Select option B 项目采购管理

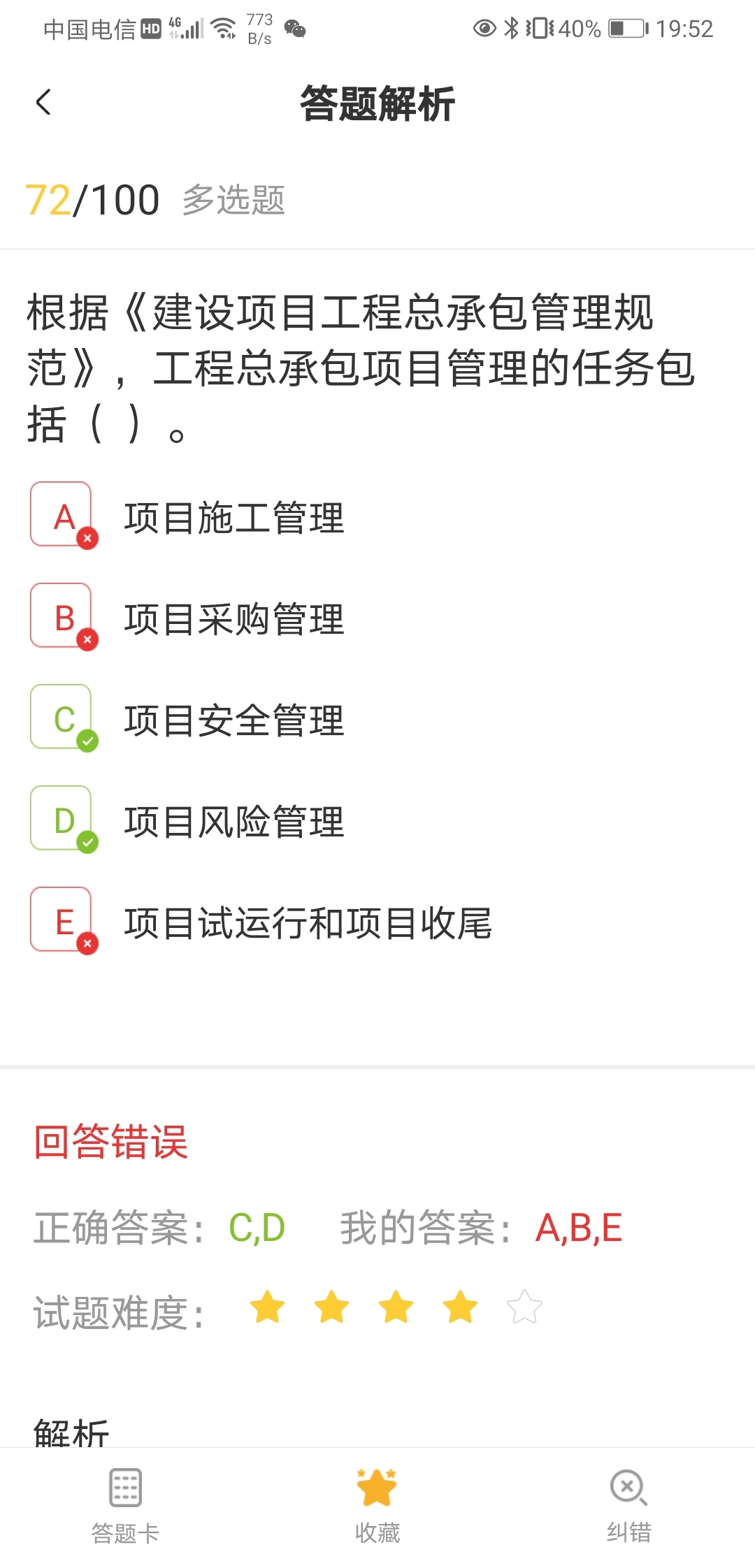pos(187,618)
